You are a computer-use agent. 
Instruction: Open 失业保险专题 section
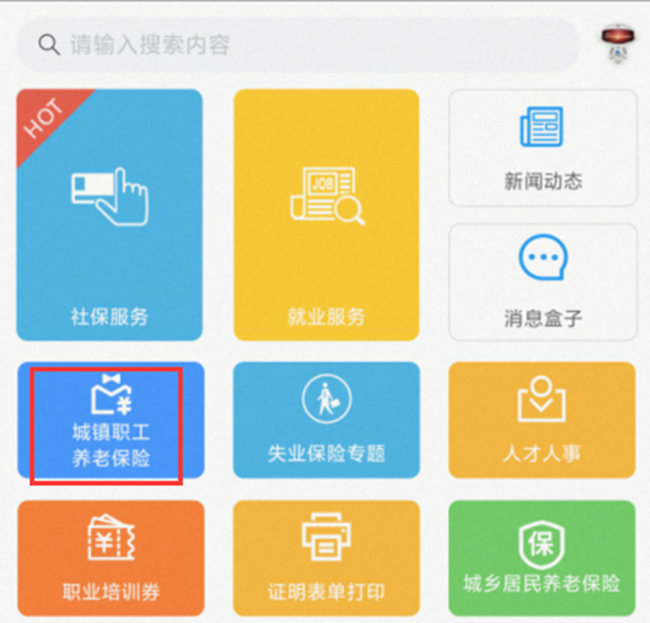click(326, 420)
